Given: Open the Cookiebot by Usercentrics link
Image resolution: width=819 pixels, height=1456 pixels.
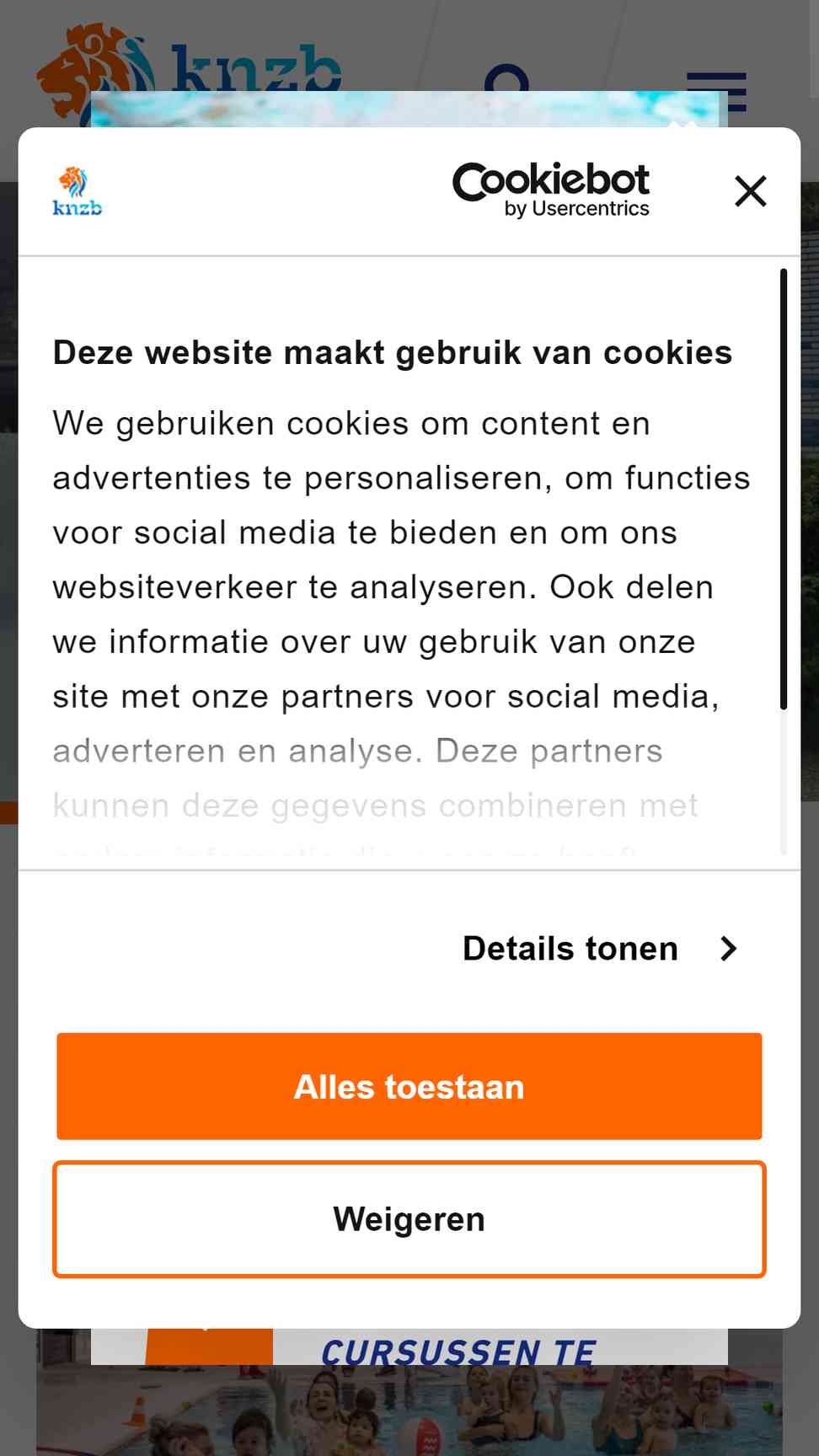Looking at the screenshot, I should click(551, 190).
